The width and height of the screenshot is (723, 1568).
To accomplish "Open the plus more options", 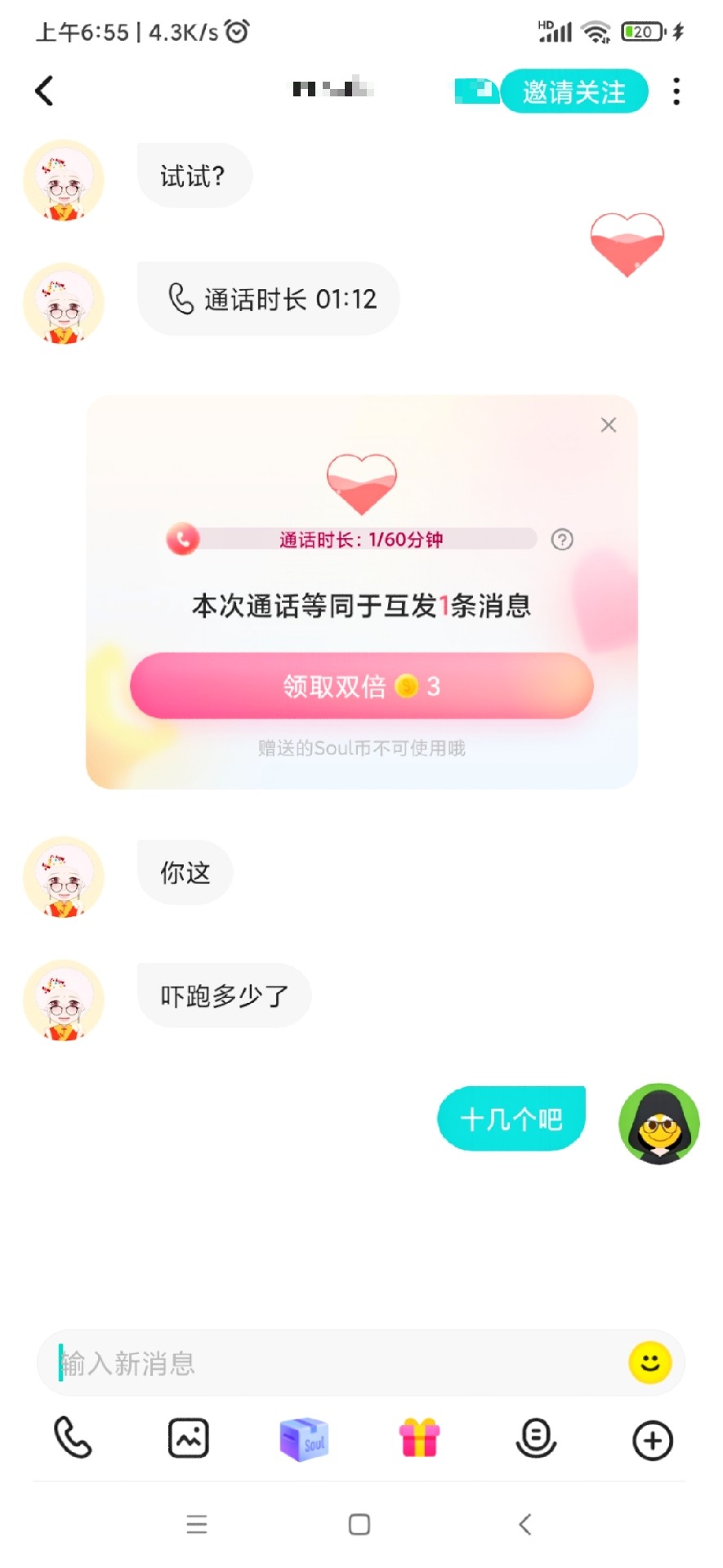I will tap(653, 1440).
